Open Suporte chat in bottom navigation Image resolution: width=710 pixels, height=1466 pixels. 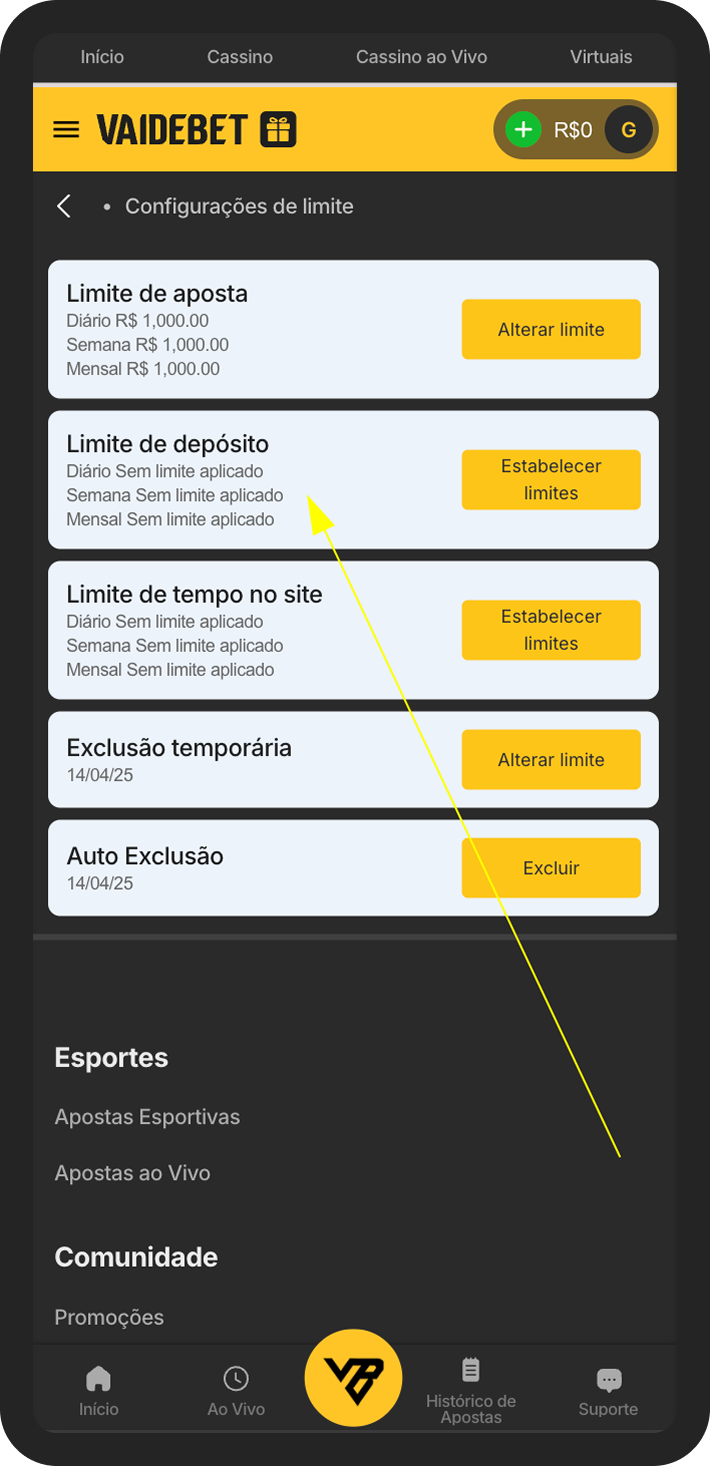pyautogui.click(x=608, y=1392)
